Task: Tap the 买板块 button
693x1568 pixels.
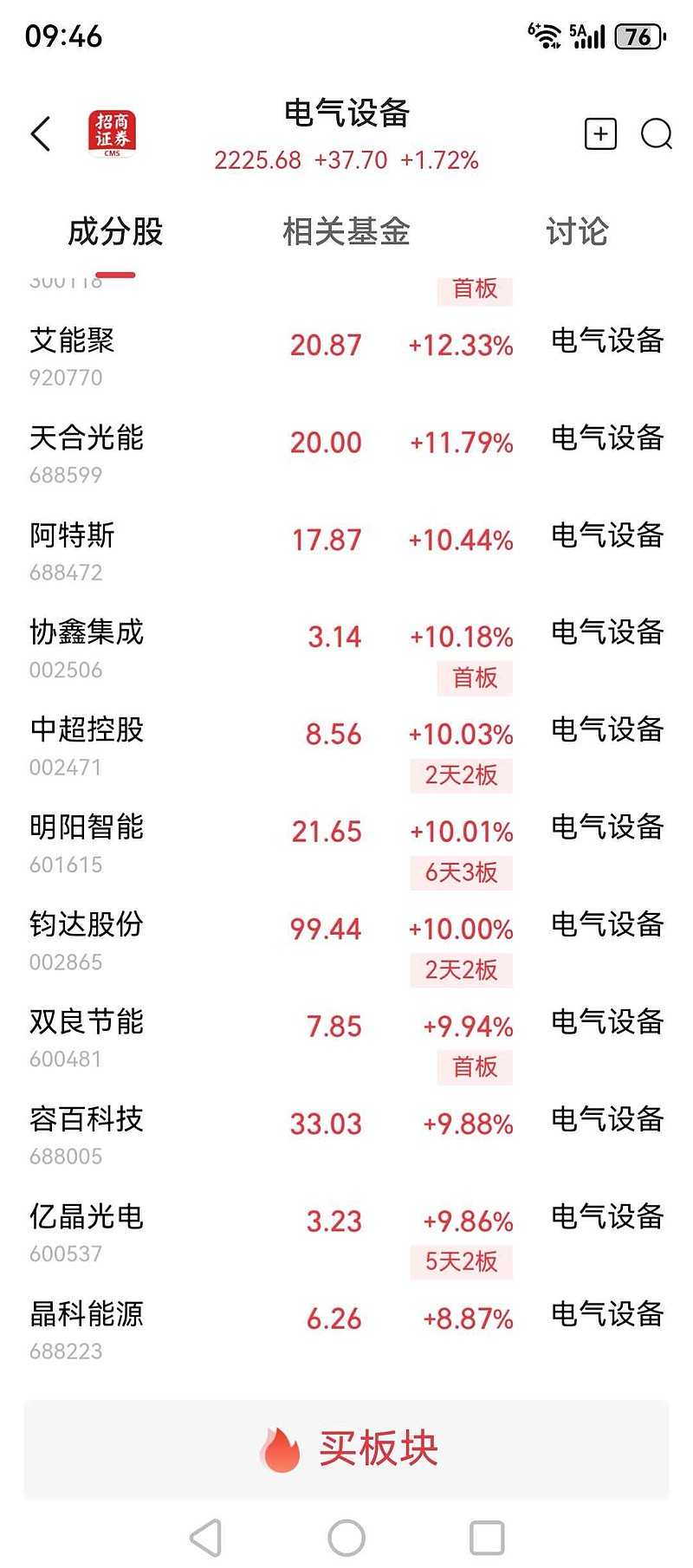Action: pyautogui.click(x=346, y=1449)
